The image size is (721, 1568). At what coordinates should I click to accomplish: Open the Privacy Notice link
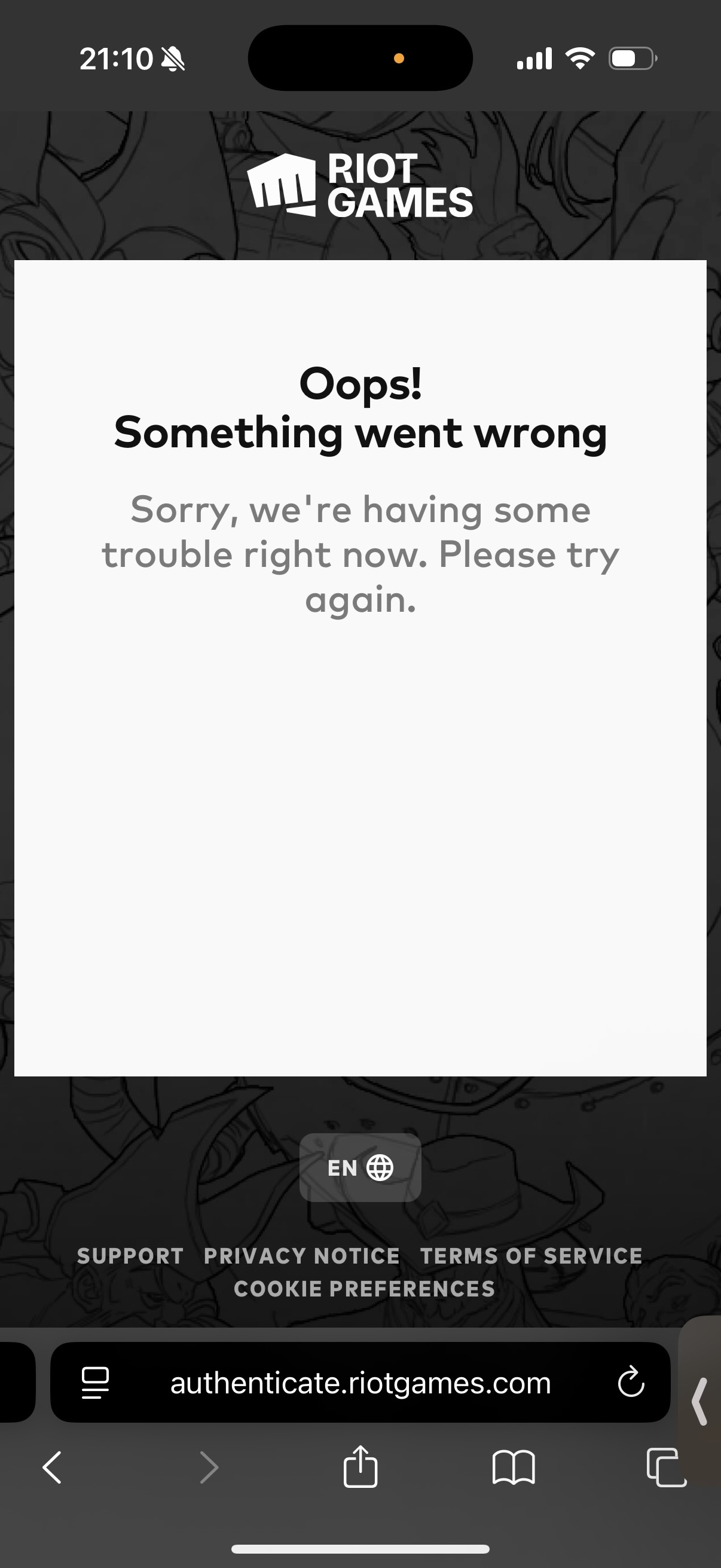pos(302,1256)
